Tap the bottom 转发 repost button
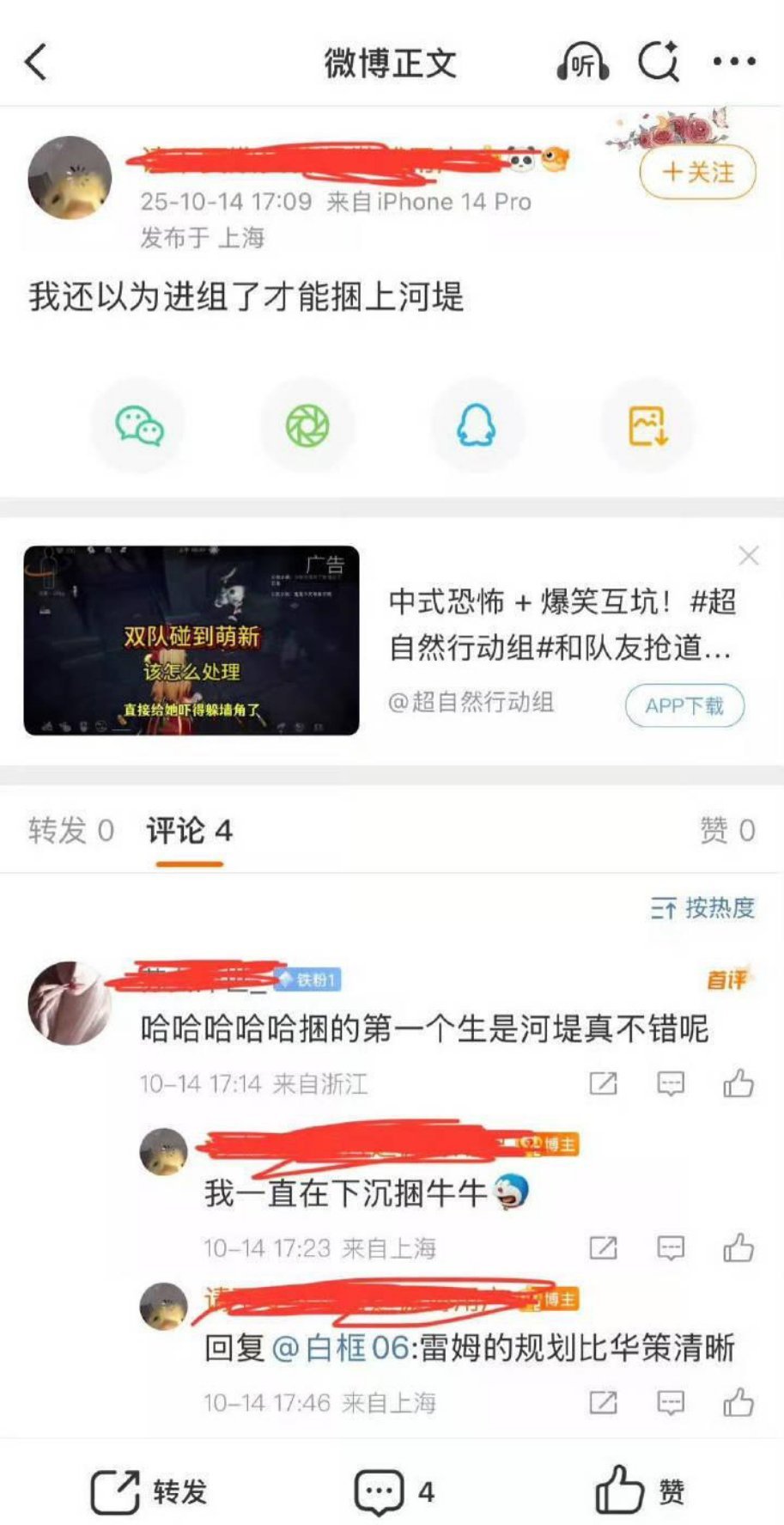The image size is (784, 1525). (149, 1492)
